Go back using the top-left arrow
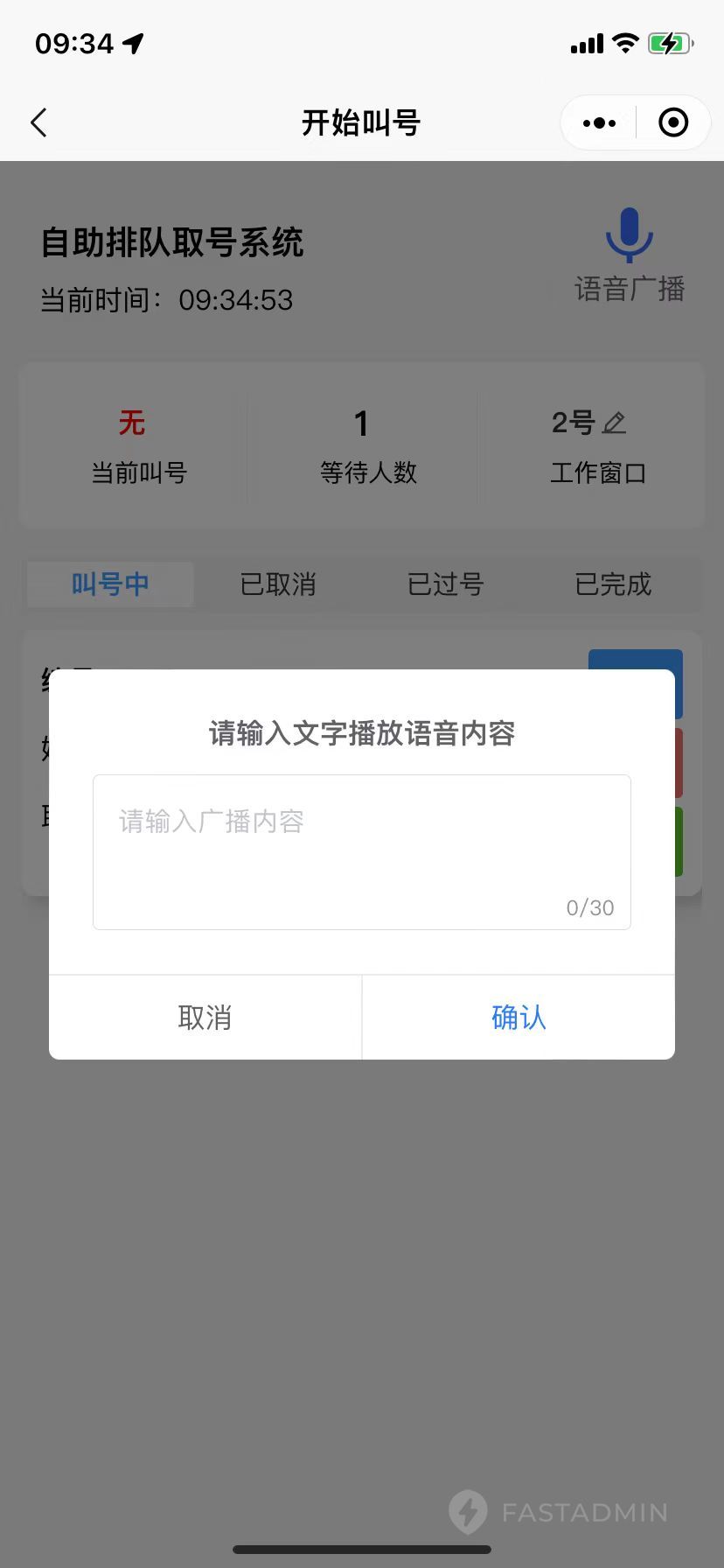This screenshot has height=1568, width=724. [x=38, y=123]
